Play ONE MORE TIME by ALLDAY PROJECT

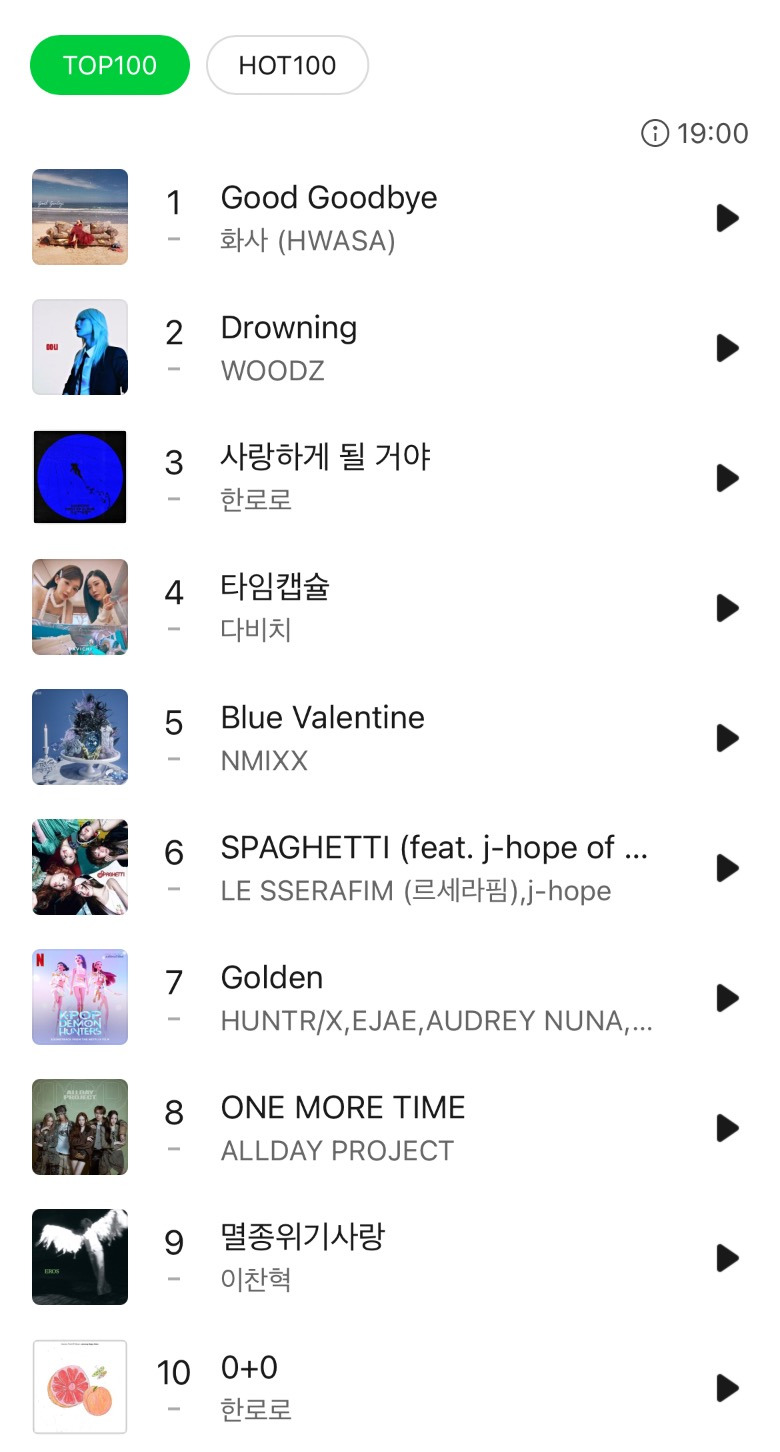click(727, 1128)
